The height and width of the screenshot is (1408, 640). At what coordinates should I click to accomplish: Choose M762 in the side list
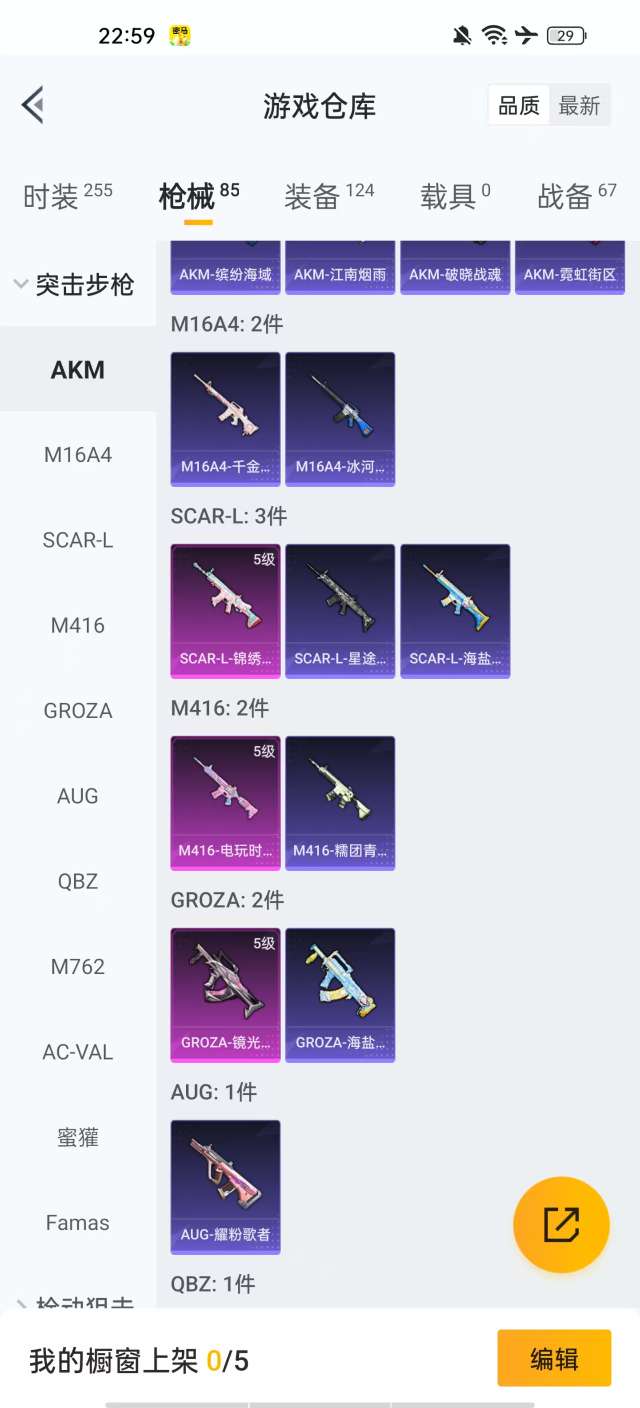coord(78,967)
